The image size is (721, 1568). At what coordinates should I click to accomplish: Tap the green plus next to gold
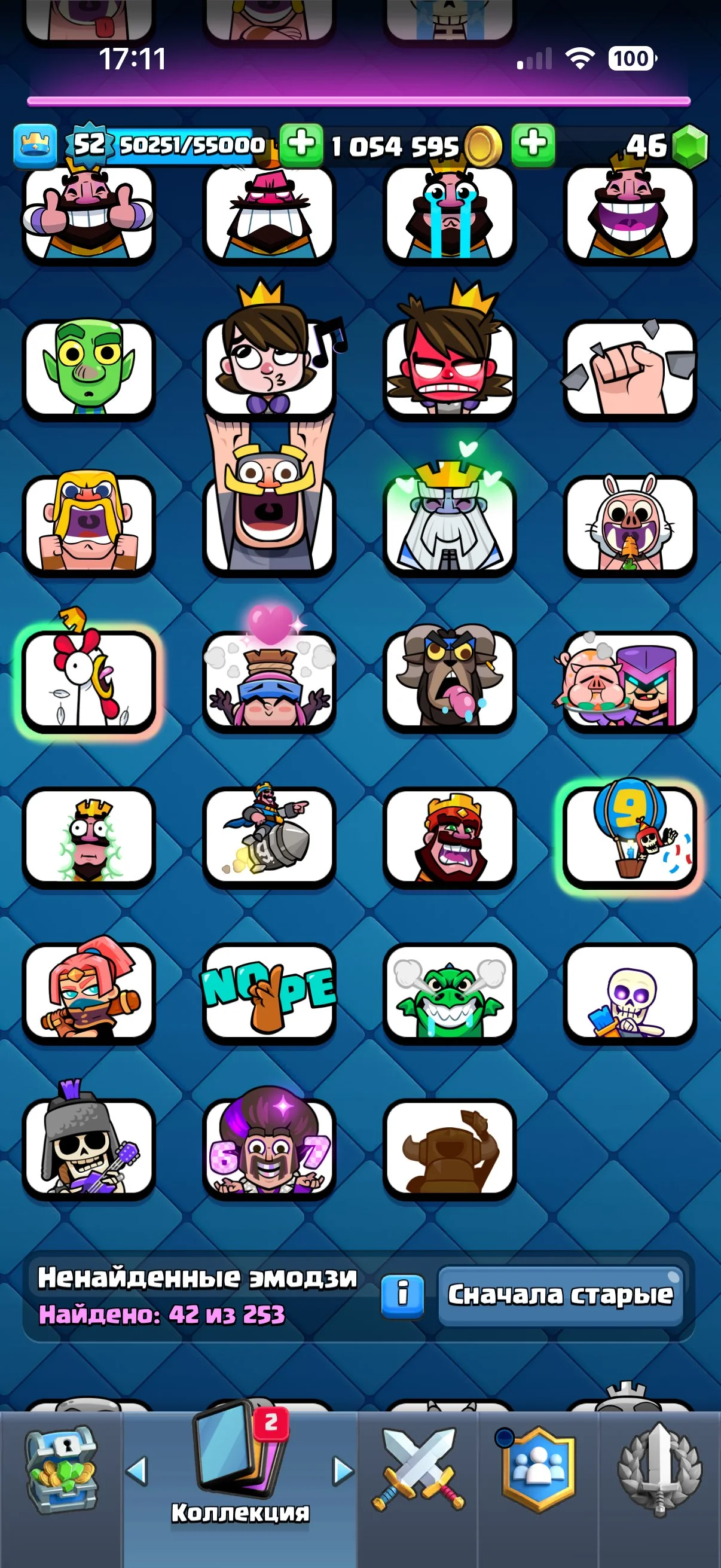coord(301,145)
